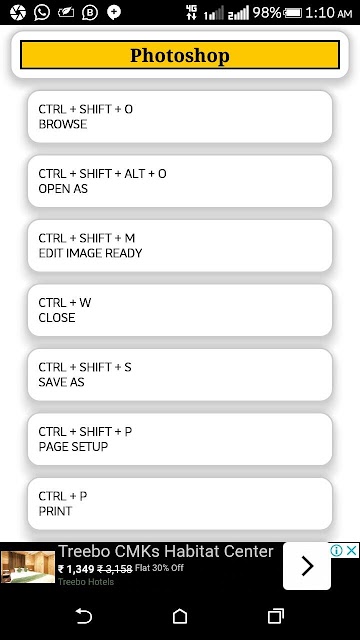The height and width of the screenshot is (640, 360).
Task: Open the ad info icon
Action: point(337,551)
